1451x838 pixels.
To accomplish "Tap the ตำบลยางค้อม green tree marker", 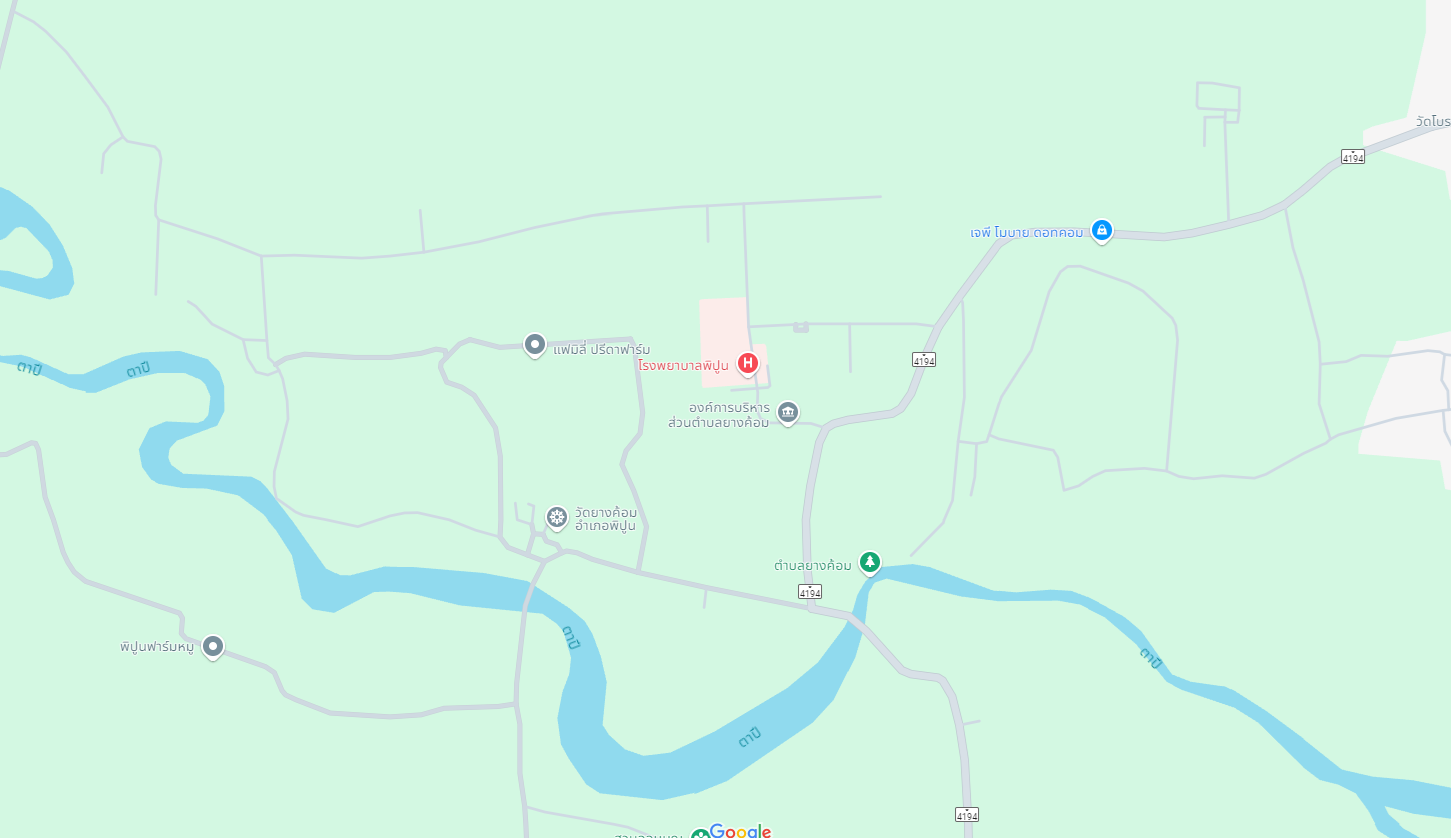I will tap(870, 562).
